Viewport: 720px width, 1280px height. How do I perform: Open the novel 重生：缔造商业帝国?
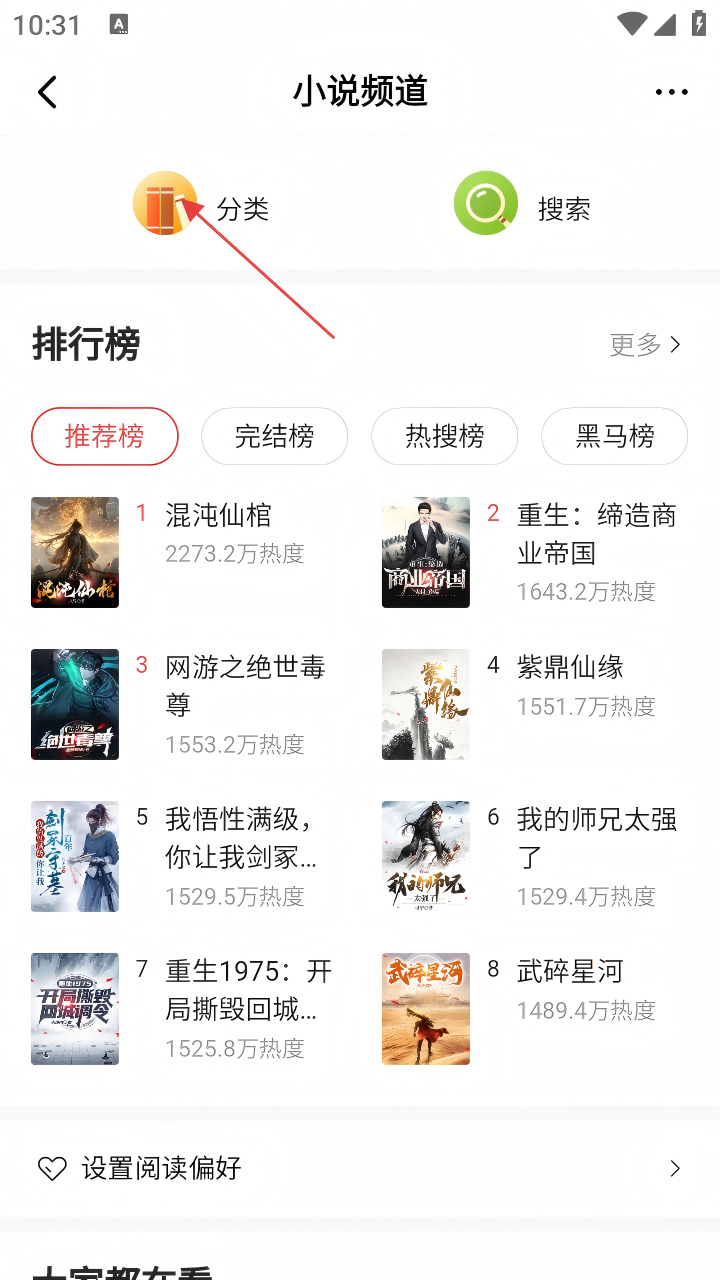tap(596, 534)
